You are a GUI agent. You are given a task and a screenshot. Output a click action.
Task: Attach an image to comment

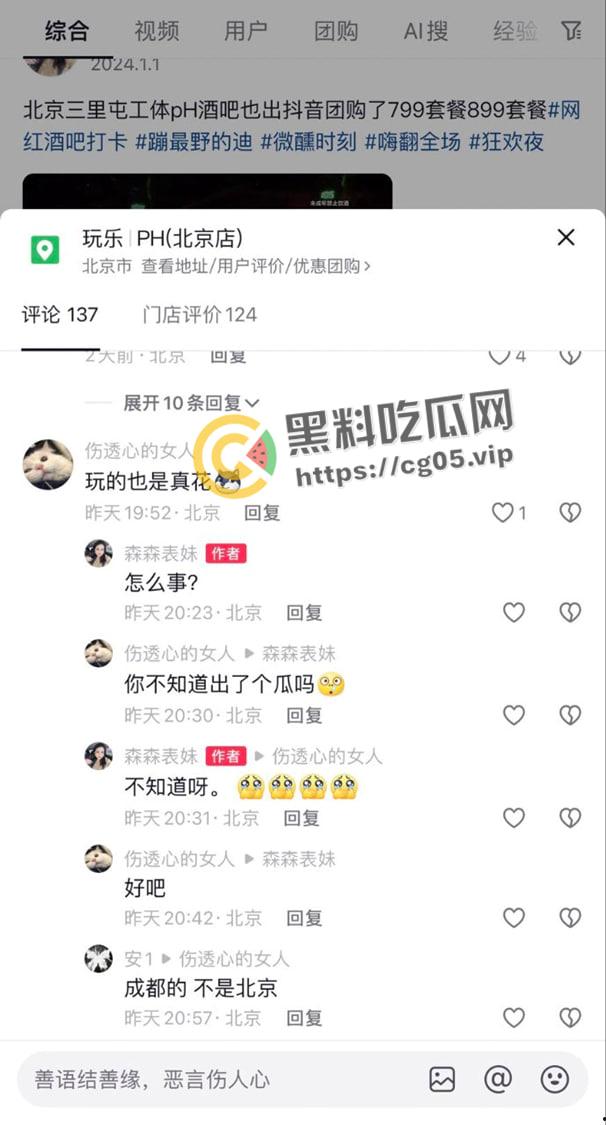point(442,1079)
